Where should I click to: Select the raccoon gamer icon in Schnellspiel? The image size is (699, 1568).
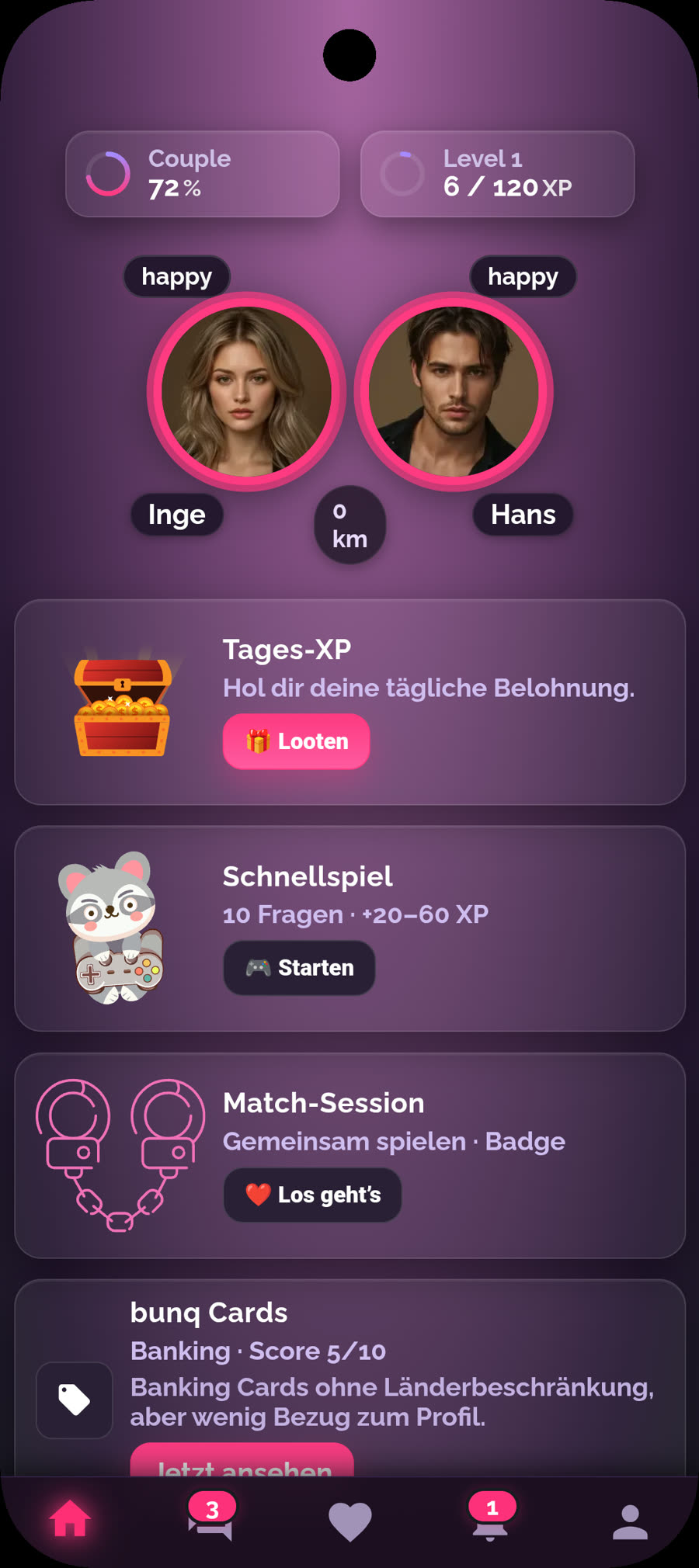click(x=113, y=924)
